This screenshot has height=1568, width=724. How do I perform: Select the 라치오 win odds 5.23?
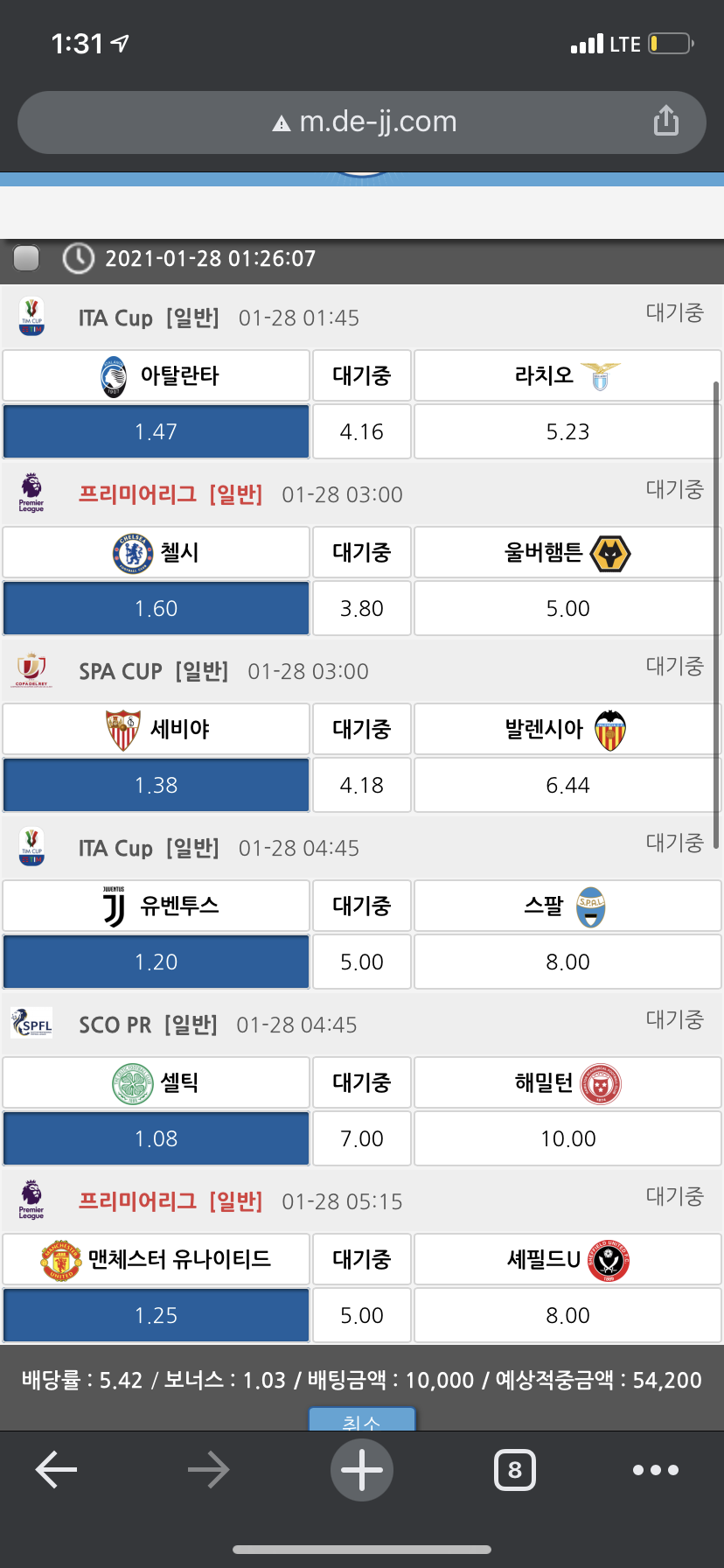[x=567, y=431]
